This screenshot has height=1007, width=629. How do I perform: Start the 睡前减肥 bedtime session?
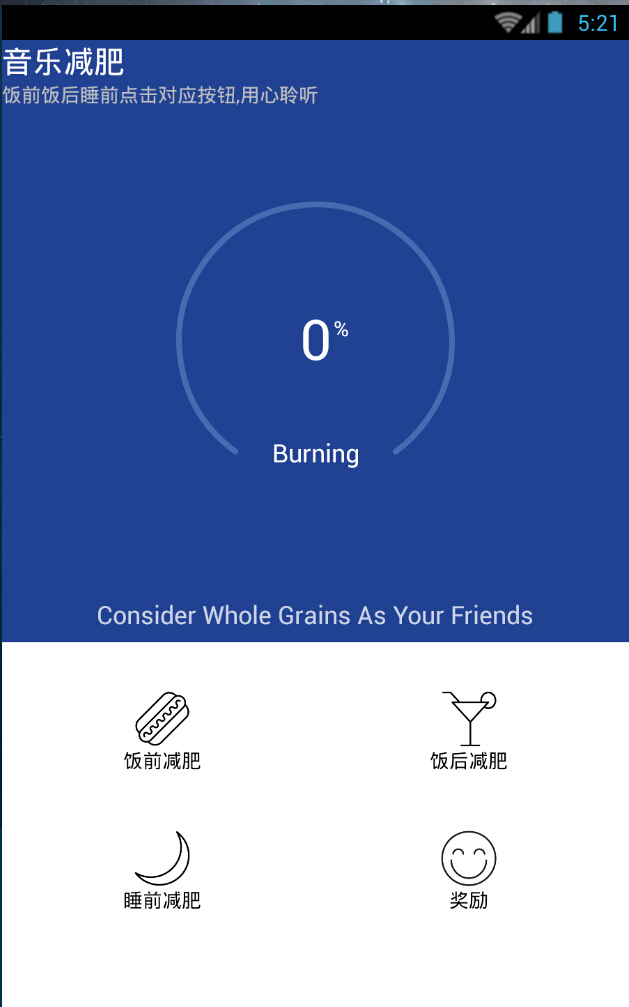click(162, 870)
